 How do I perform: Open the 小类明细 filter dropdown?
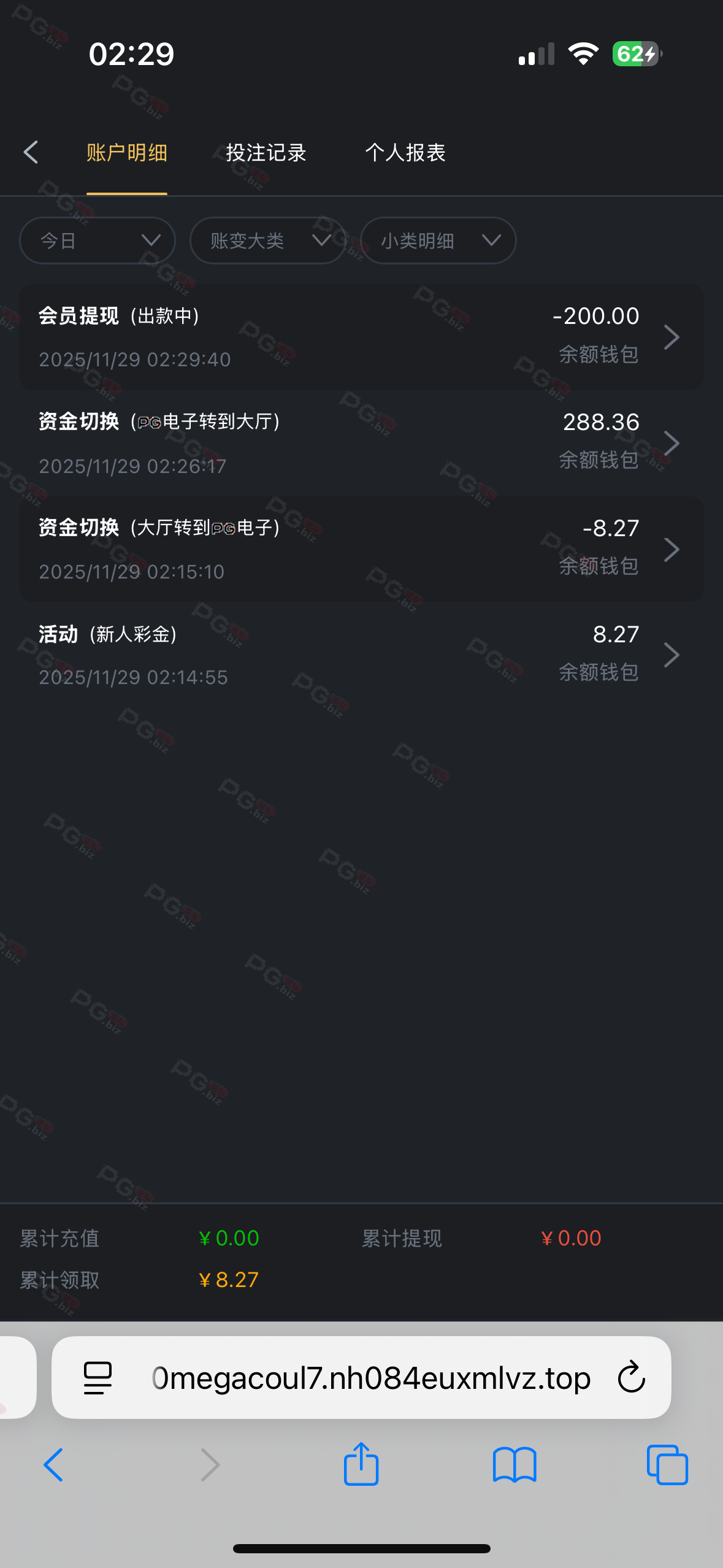[x=438, y=240]
